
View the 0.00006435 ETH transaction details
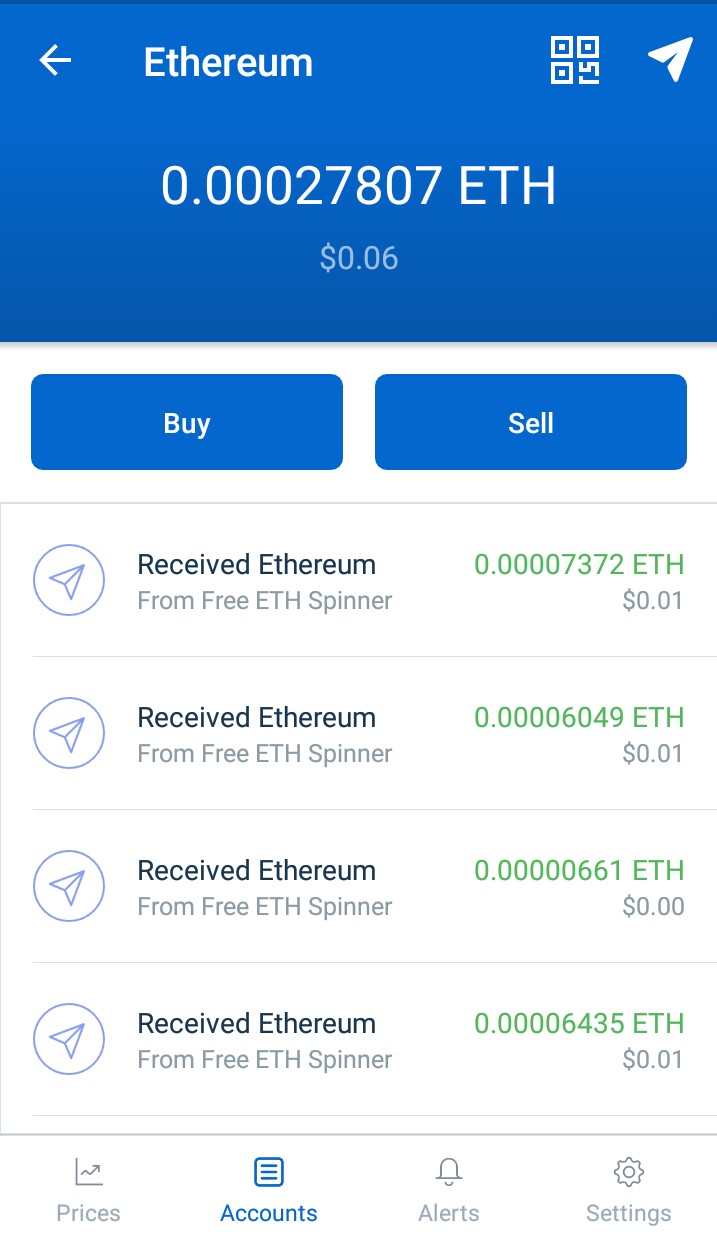pos(358,1040)
